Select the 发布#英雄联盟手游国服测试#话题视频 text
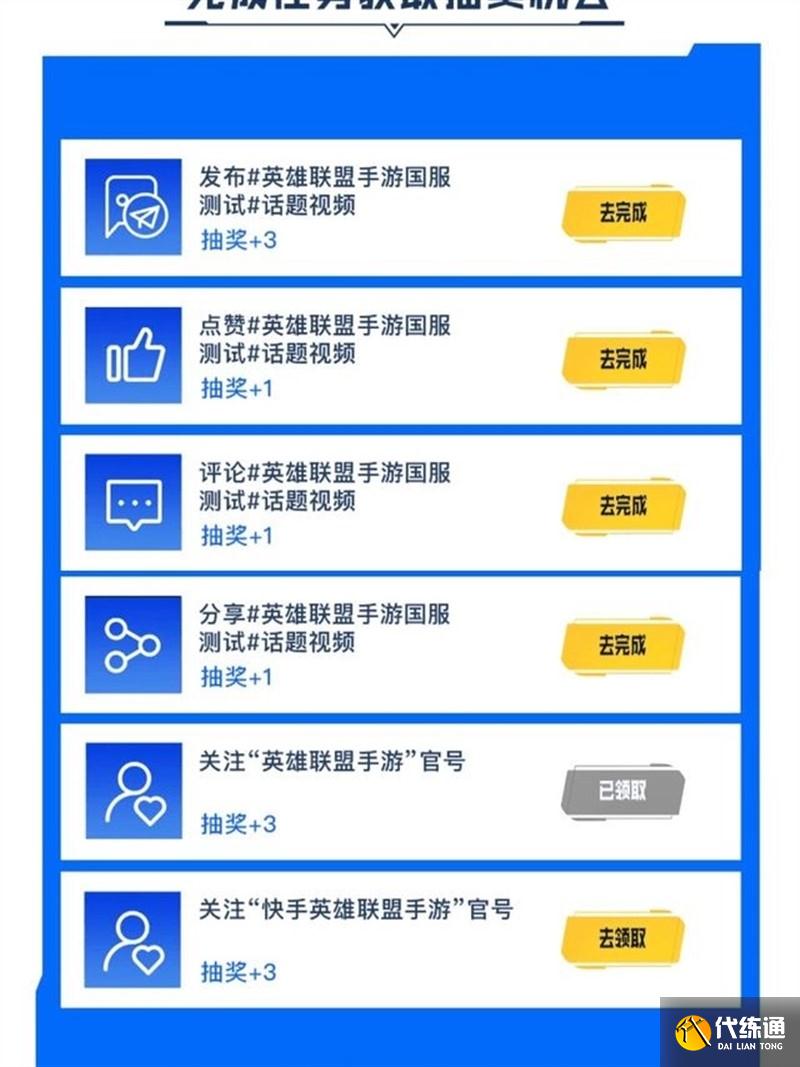 pyautogui.click(x=325, y=192)
